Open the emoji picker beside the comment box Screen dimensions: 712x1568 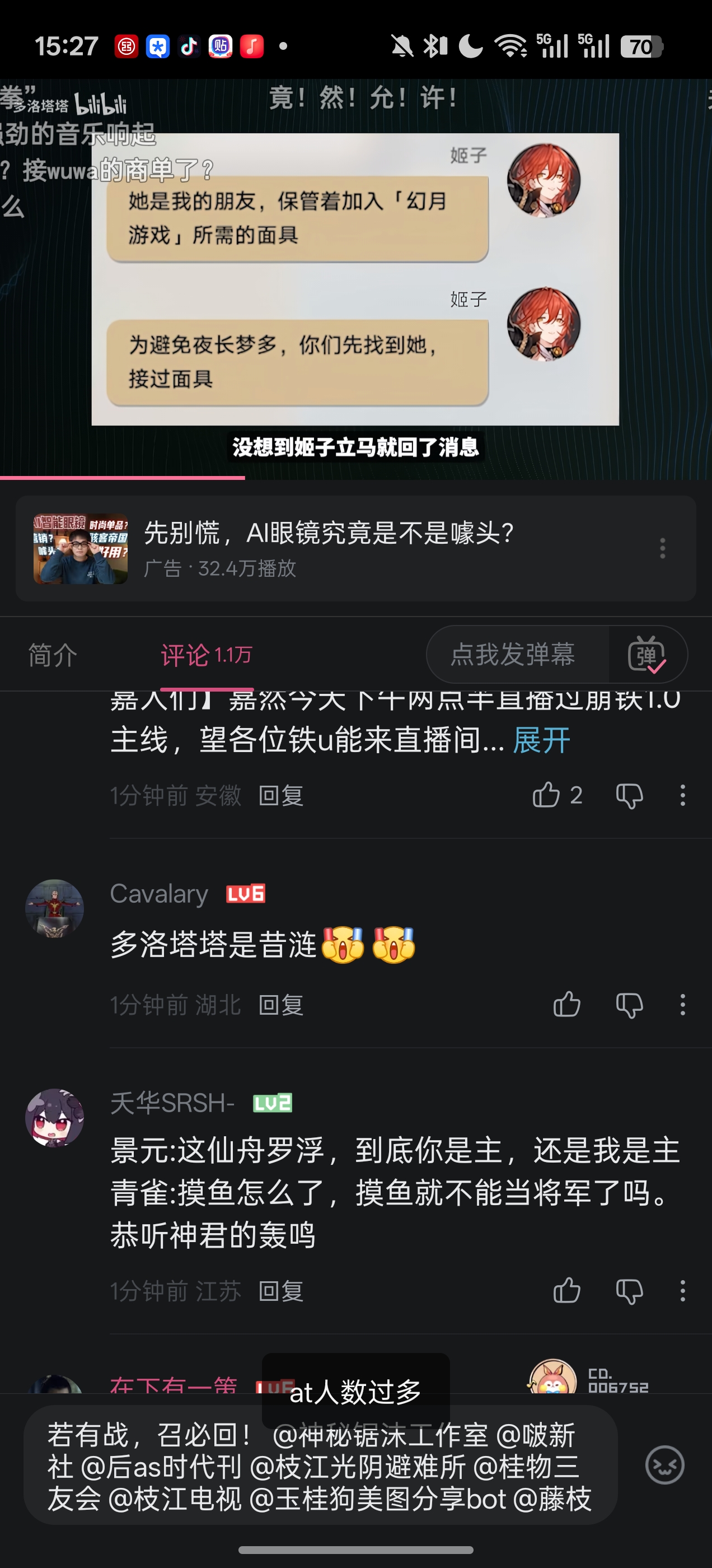point(664,1464)
